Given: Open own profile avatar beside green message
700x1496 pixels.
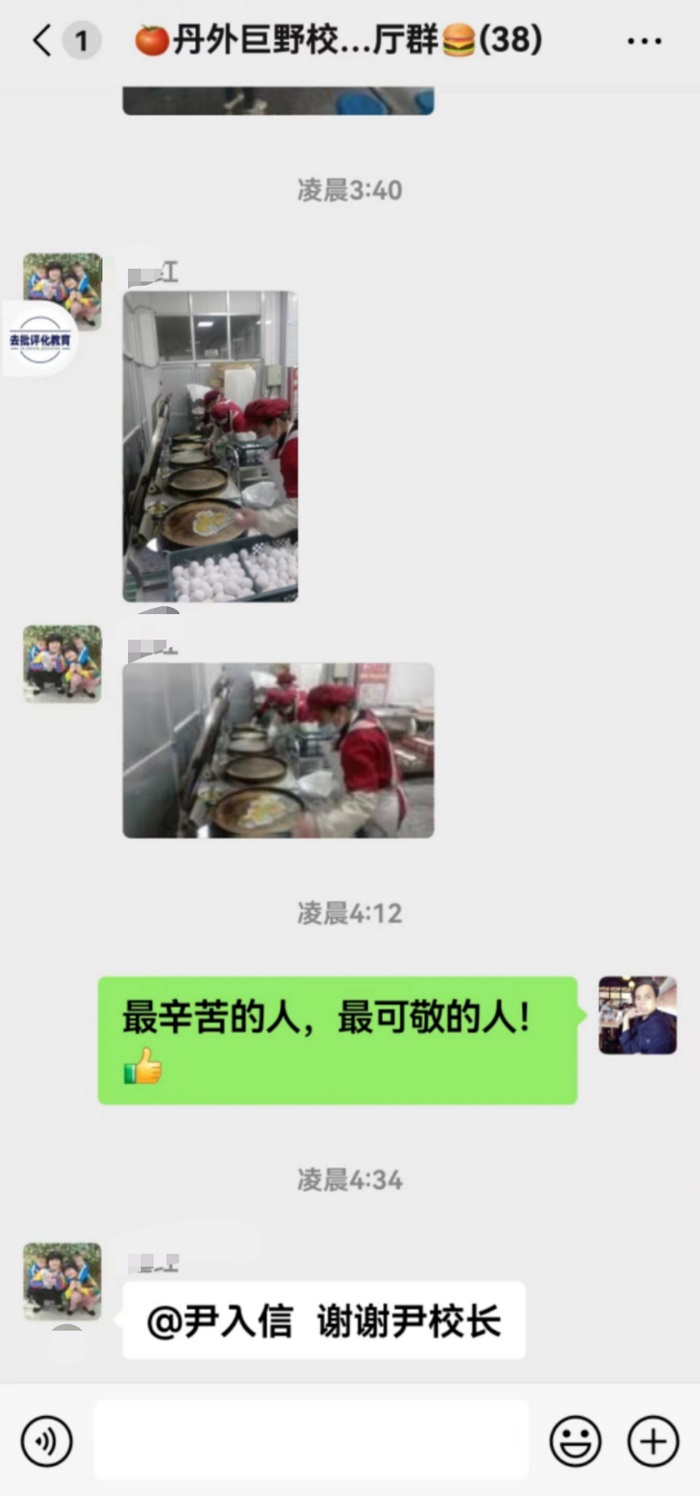Looking at the screenshot, I should 637,1015.
